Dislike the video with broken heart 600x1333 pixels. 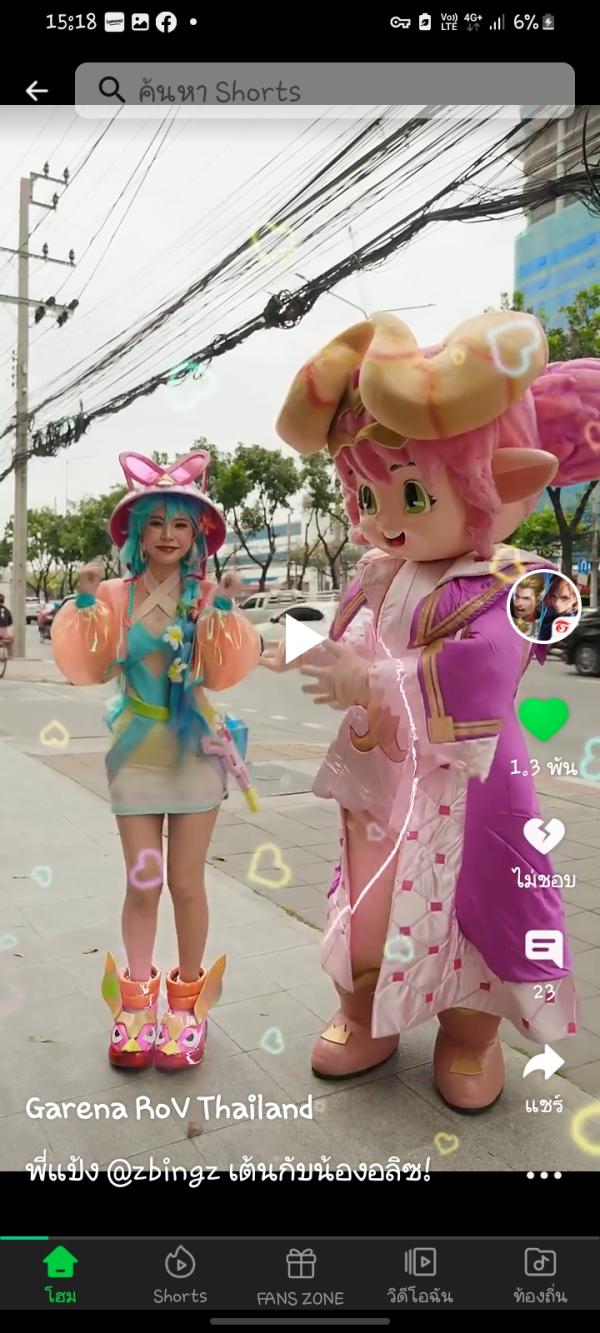point(543,836)
